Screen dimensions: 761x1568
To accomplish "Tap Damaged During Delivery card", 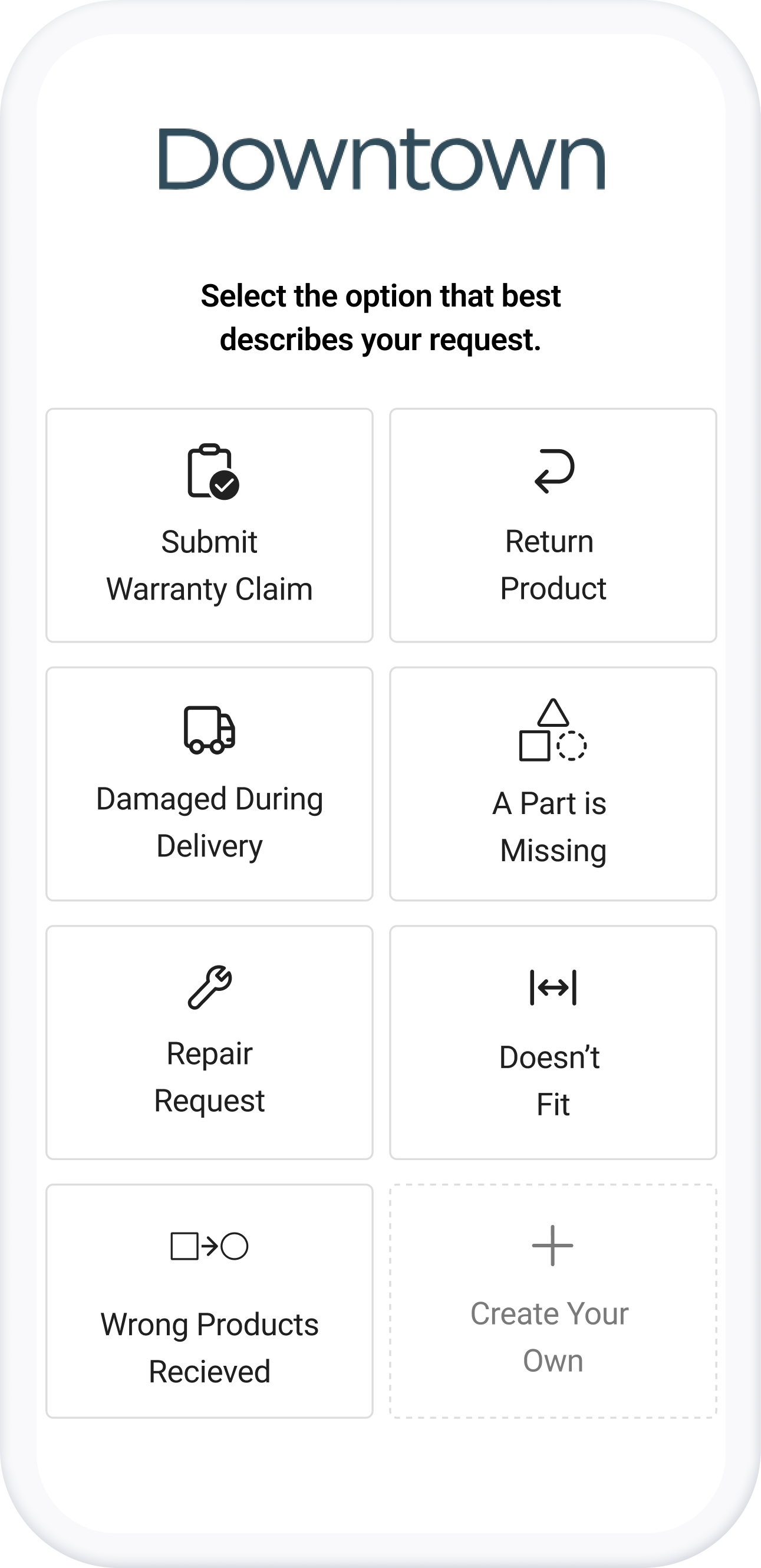I will coord(209,784).
